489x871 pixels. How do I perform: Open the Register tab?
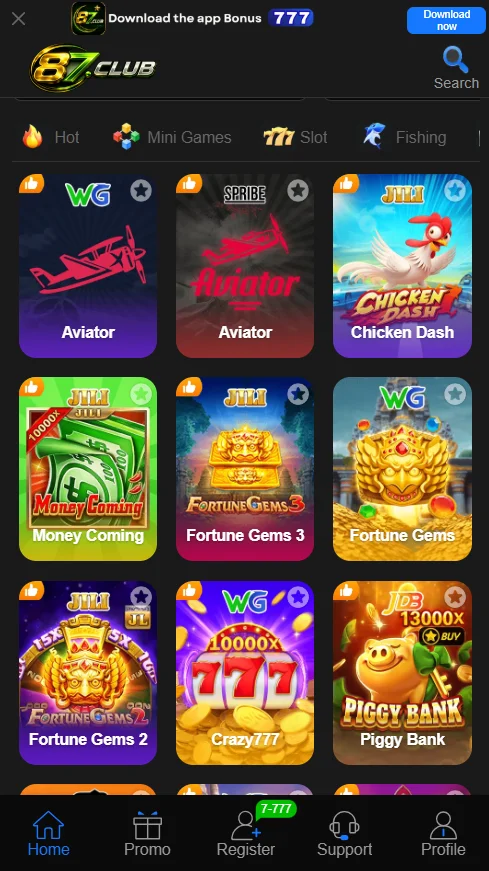246,834
